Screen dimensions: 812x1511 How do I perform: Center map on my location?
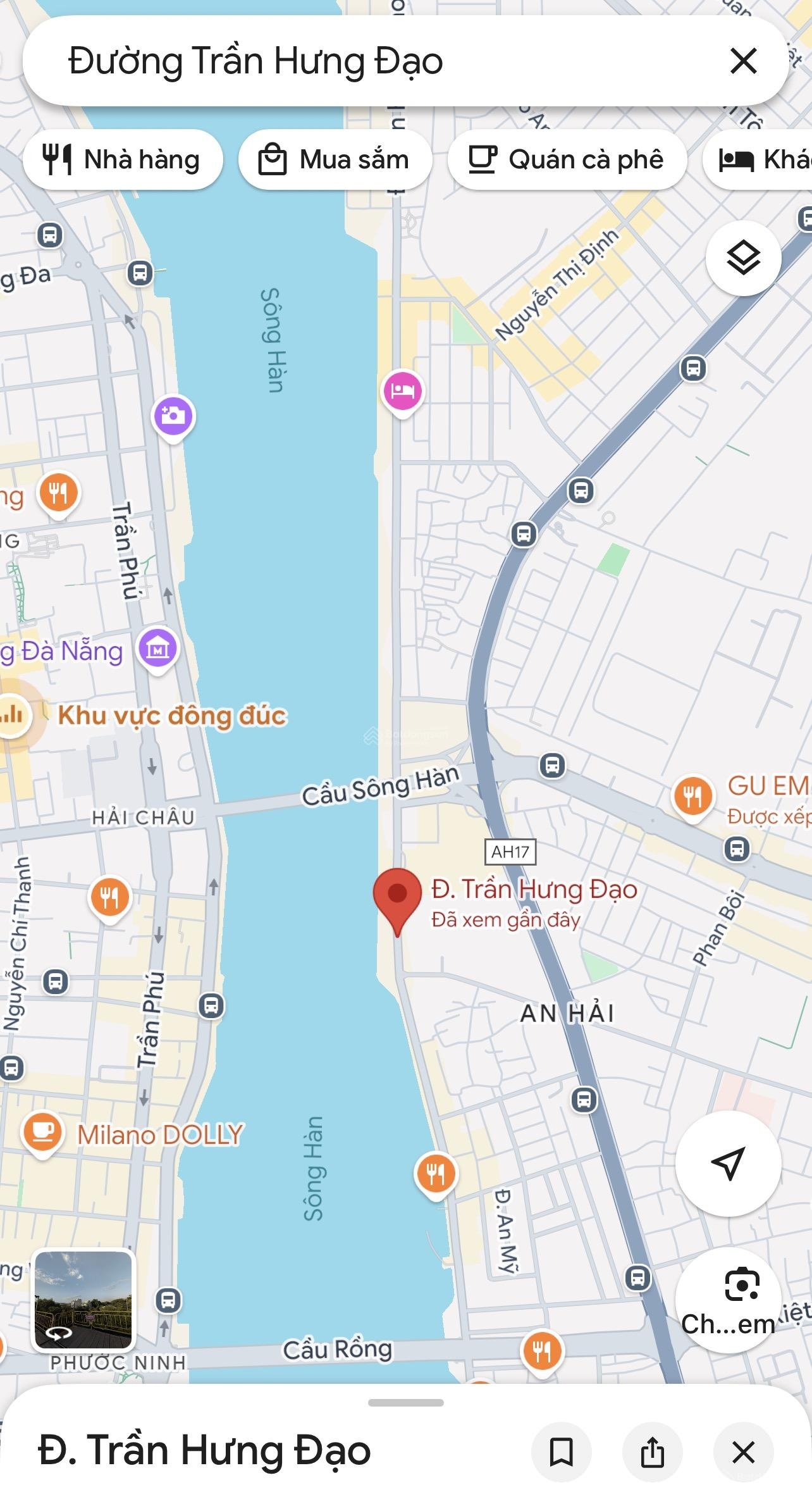(x=728, y=1163)
